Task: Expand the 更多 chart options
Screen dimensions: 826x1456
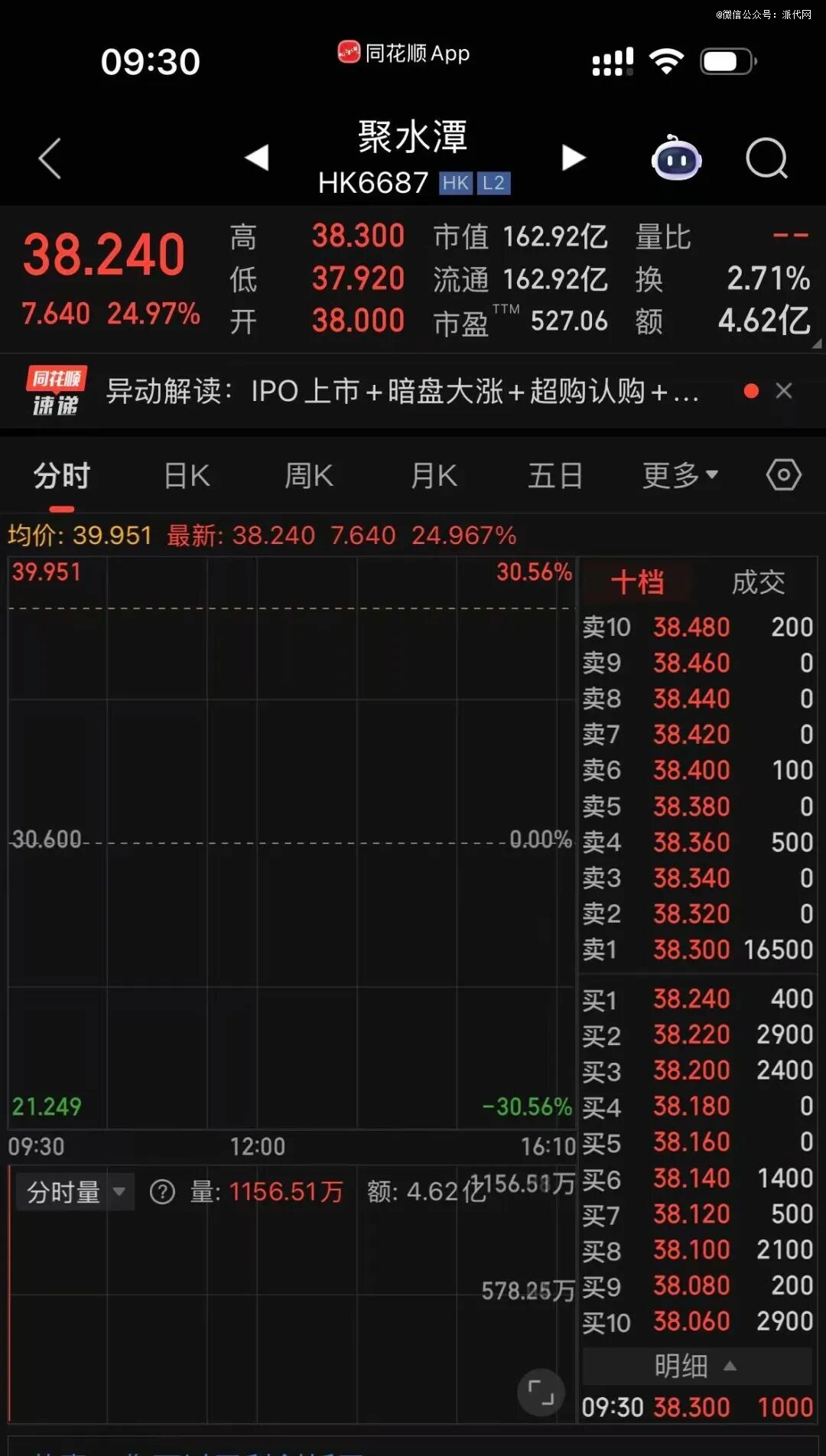Action: coord(680,476)
